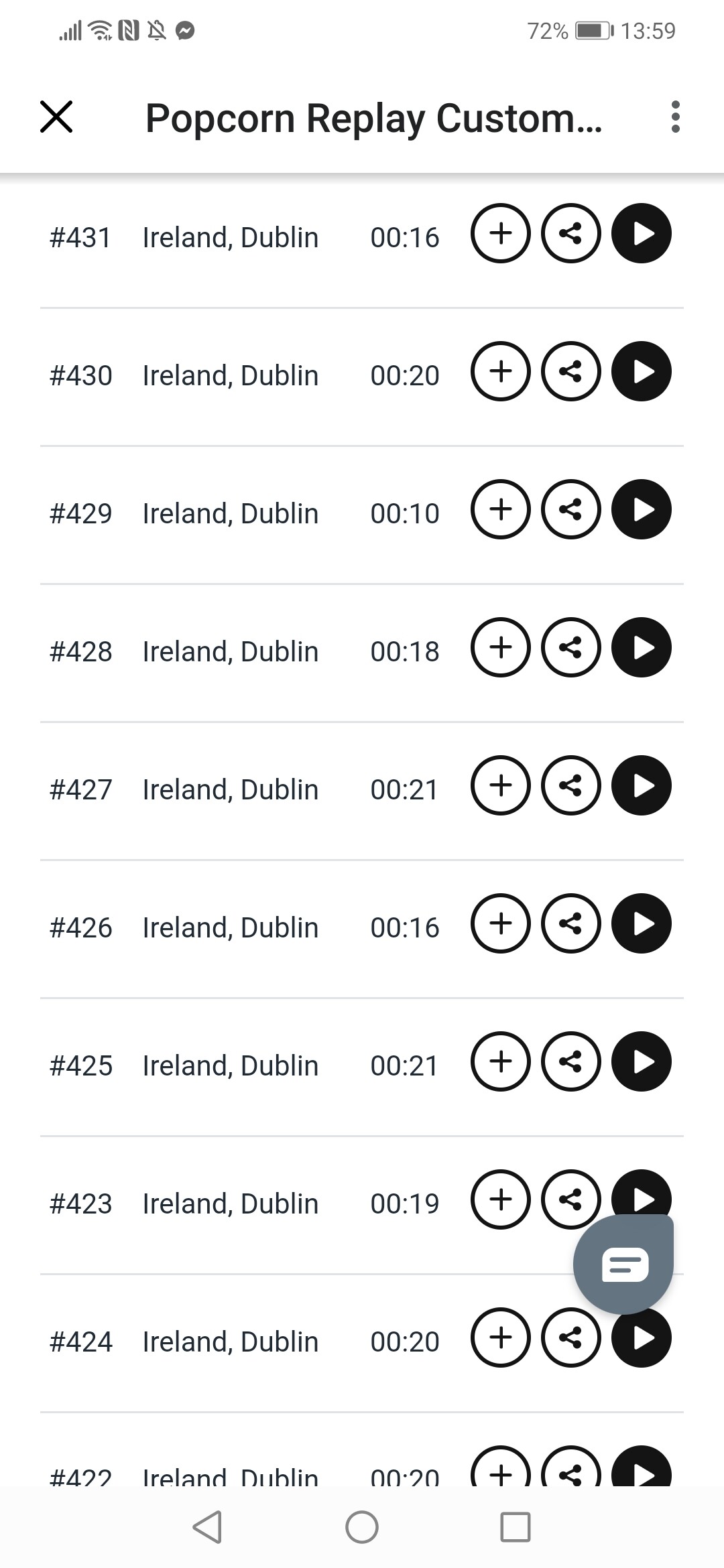Viewport: 724px width, 1568px height.
Task: Add replay #430 with the plus icon
Action: tap(501, 372)
